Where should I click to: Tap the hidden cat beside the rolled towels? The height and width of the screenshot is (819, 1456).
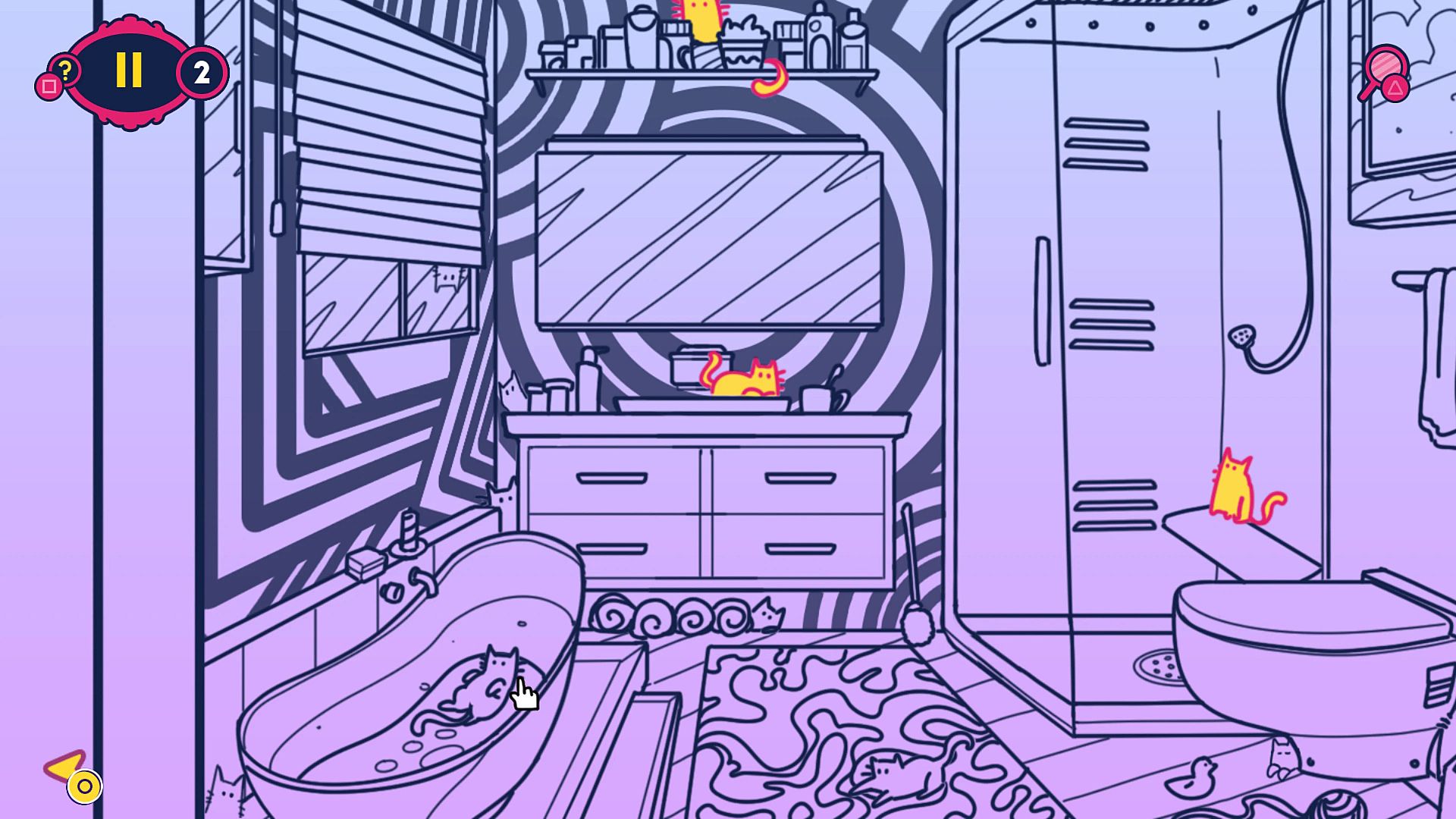click(x=767, y=613)
